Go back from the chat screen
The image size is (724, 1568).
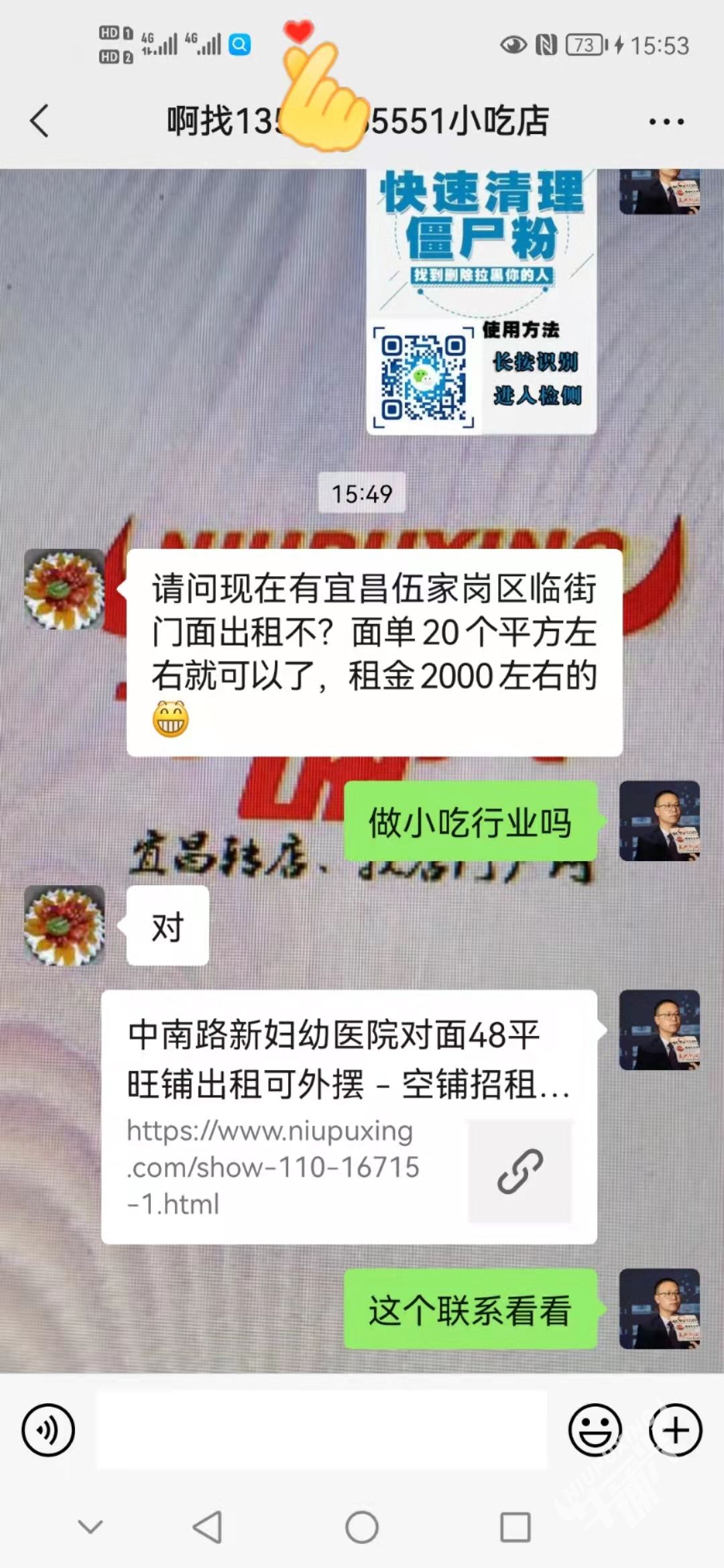[x=40, y=121]
